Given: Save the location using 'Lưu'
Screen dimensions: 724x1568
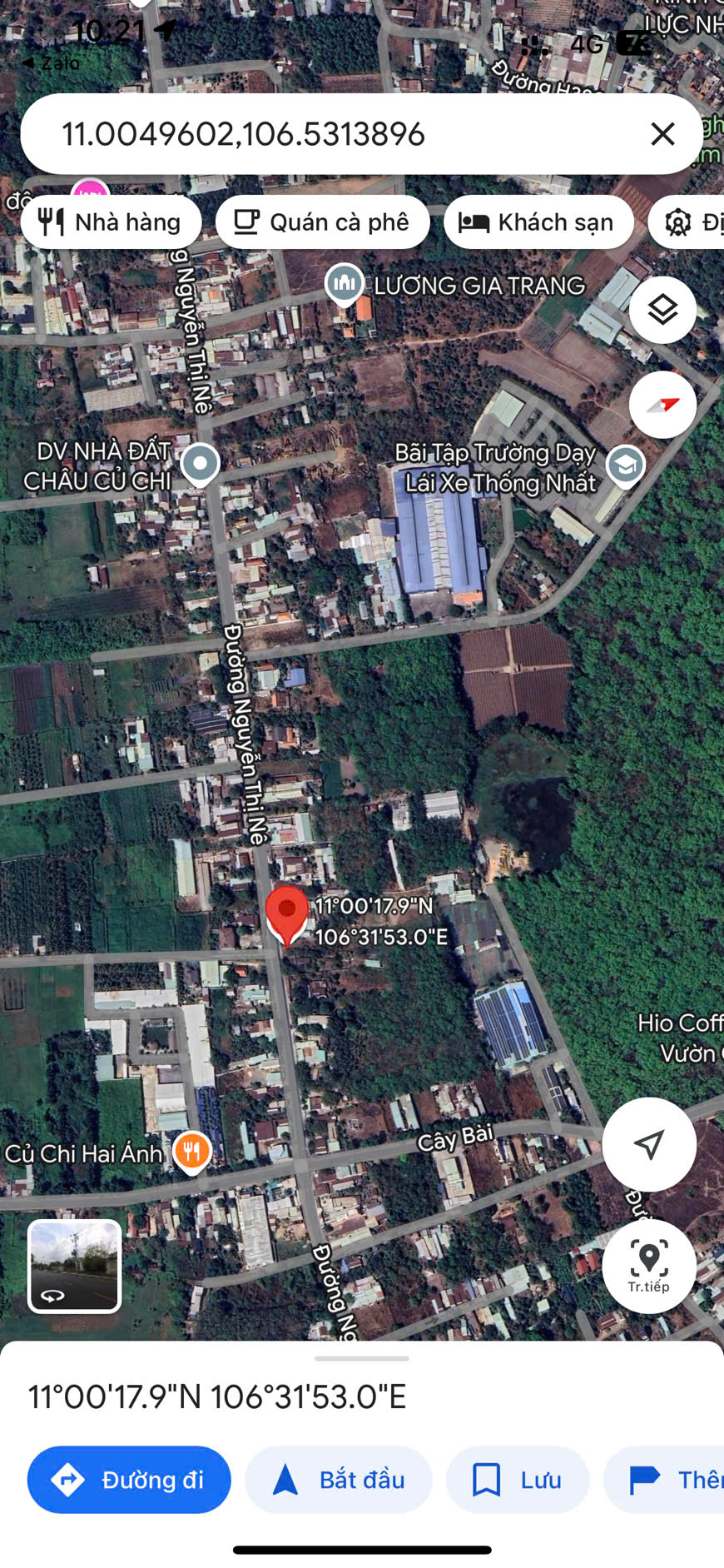Looking at the screenshot, I should [x=517, y=1480].
